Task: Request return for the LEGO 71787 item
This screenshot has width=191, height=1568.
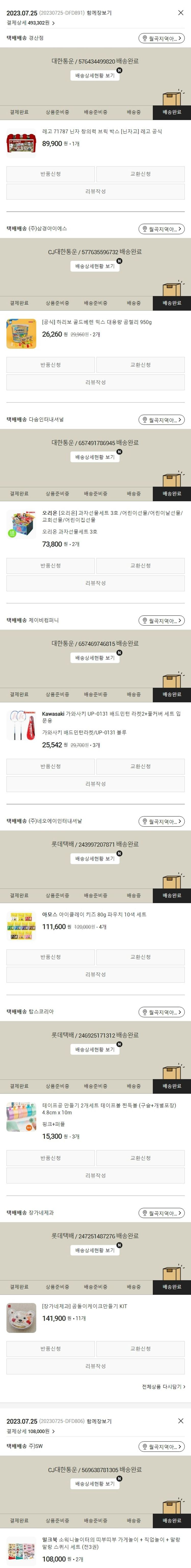Action: tap(50, 174)
